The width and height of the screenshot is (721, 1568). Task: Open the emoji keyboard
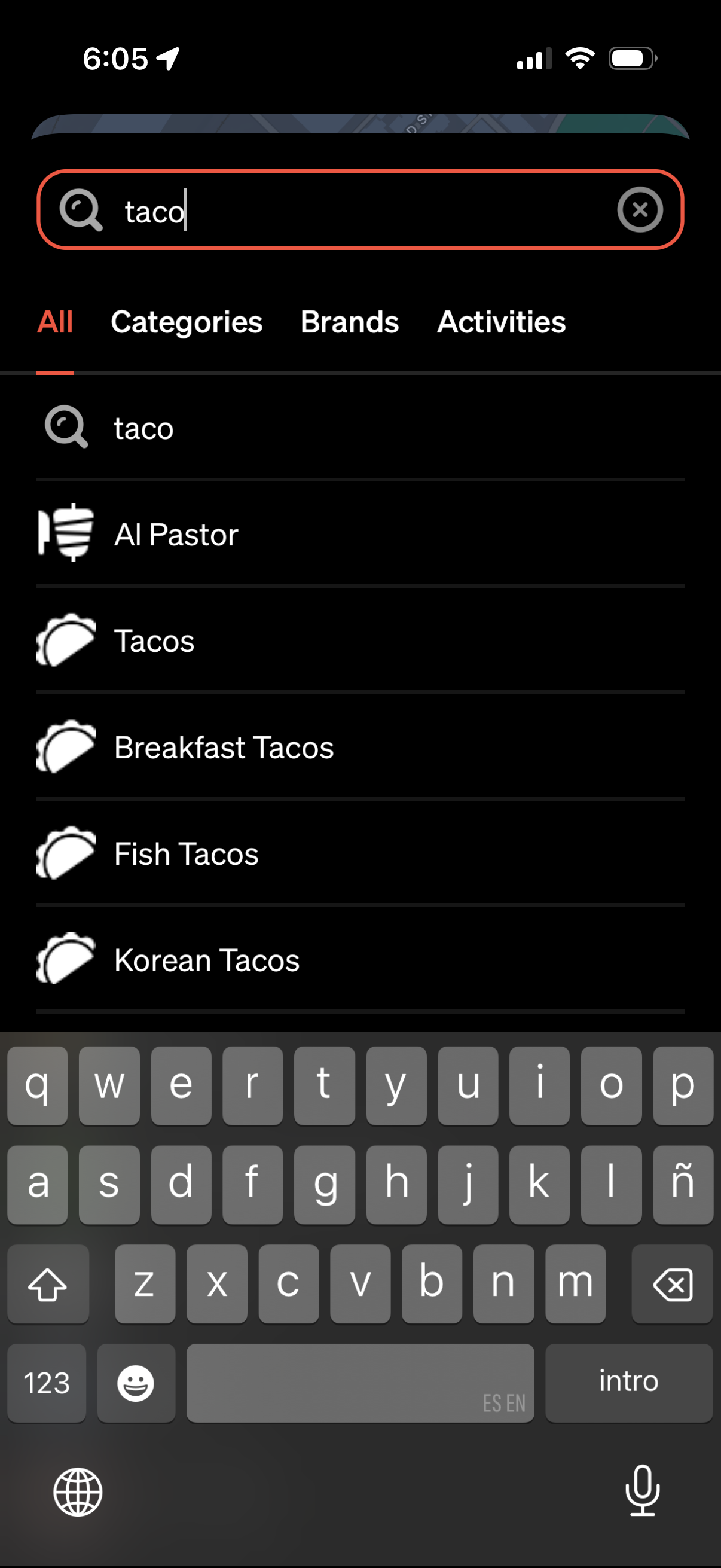136,1383
